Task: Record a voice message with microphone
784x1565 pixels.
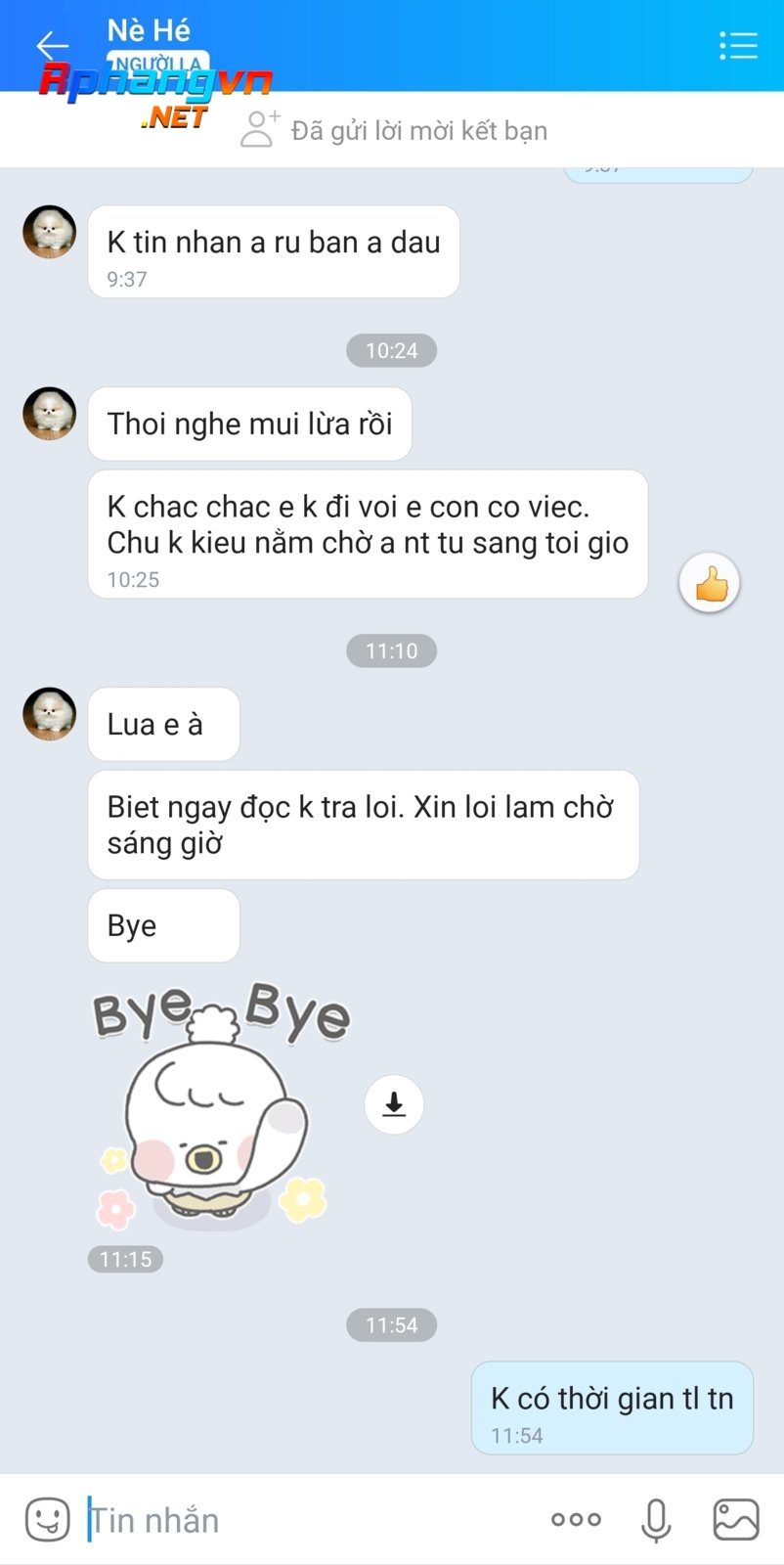Action: tap(656, 1519)
